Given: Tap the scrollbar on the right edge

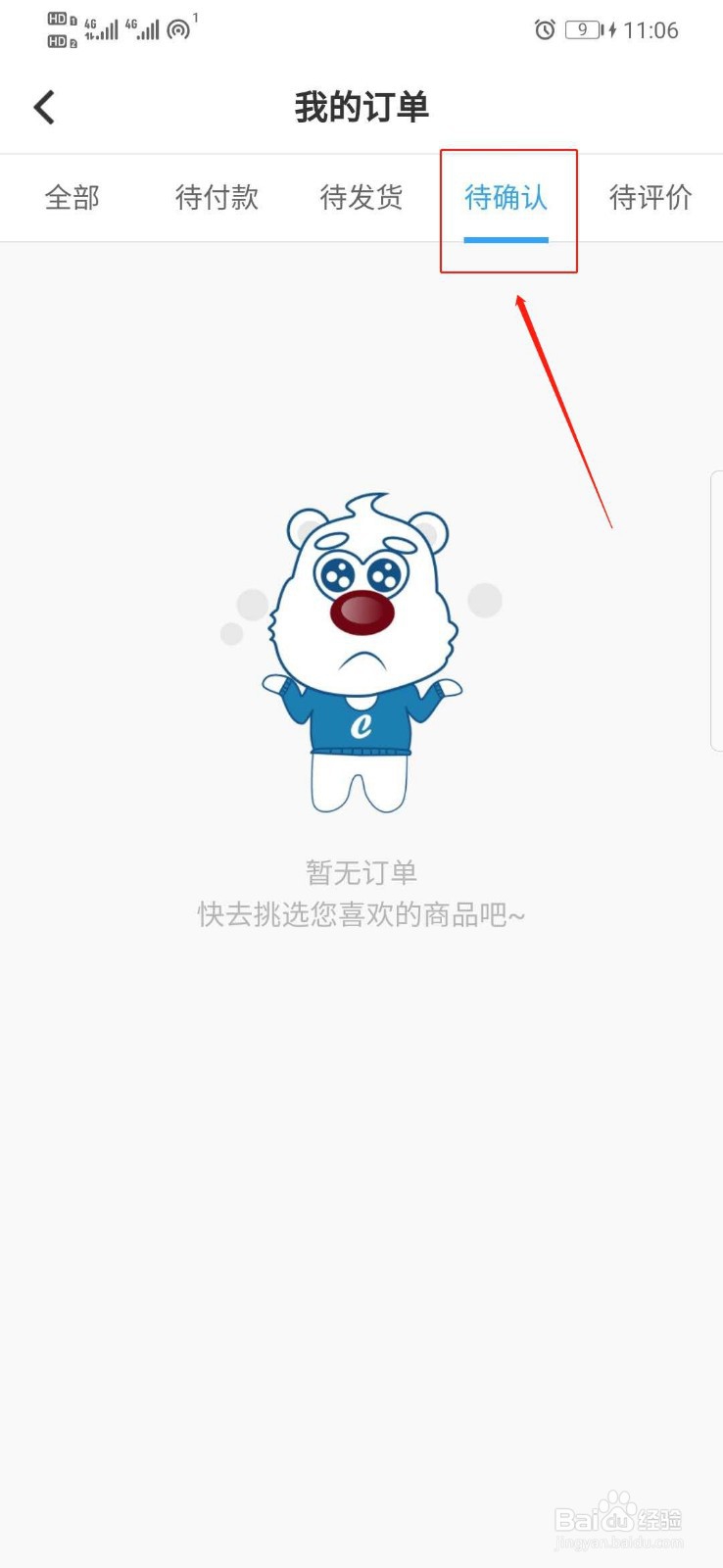Looking at the screenshot, I should (718, 608).
